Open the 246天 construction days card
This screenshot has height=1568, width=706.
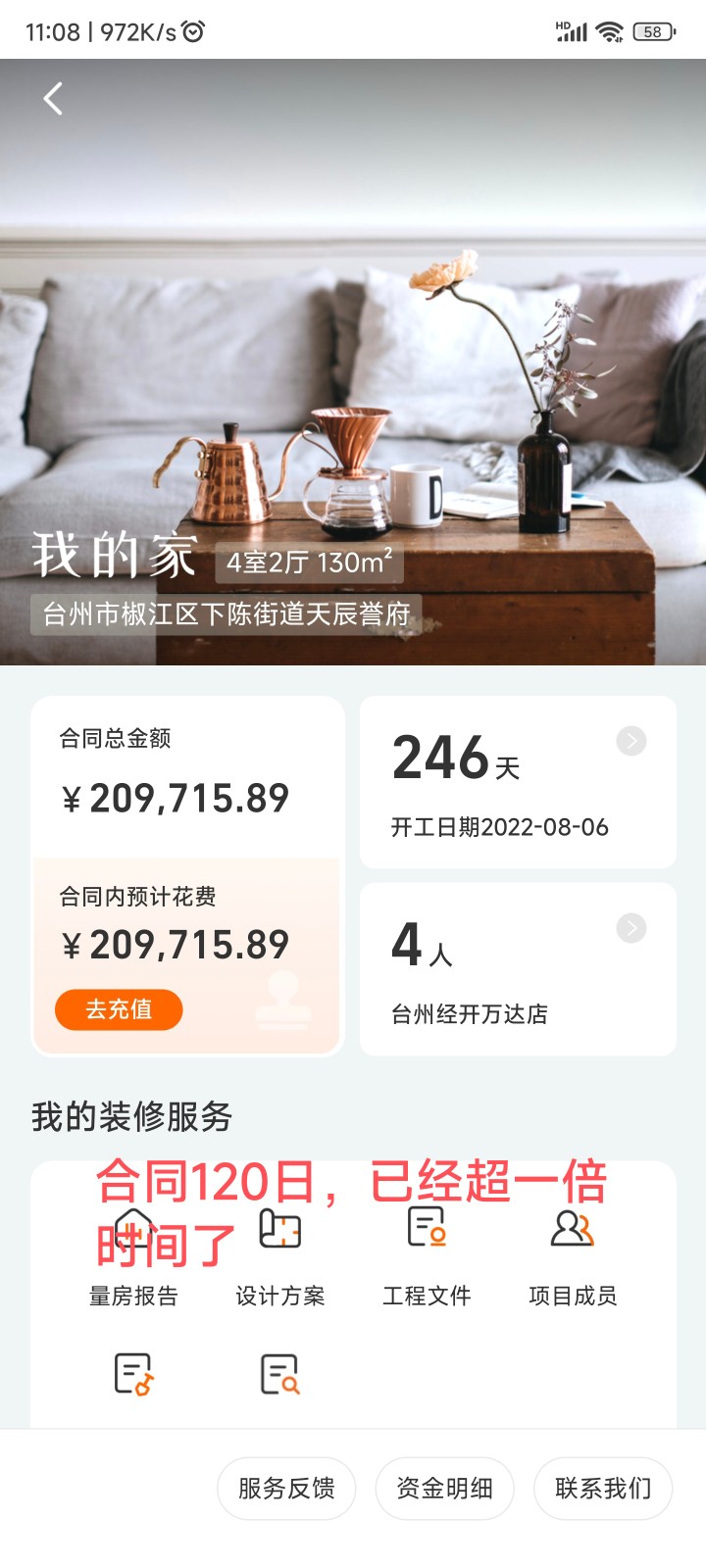click(518, 782)
